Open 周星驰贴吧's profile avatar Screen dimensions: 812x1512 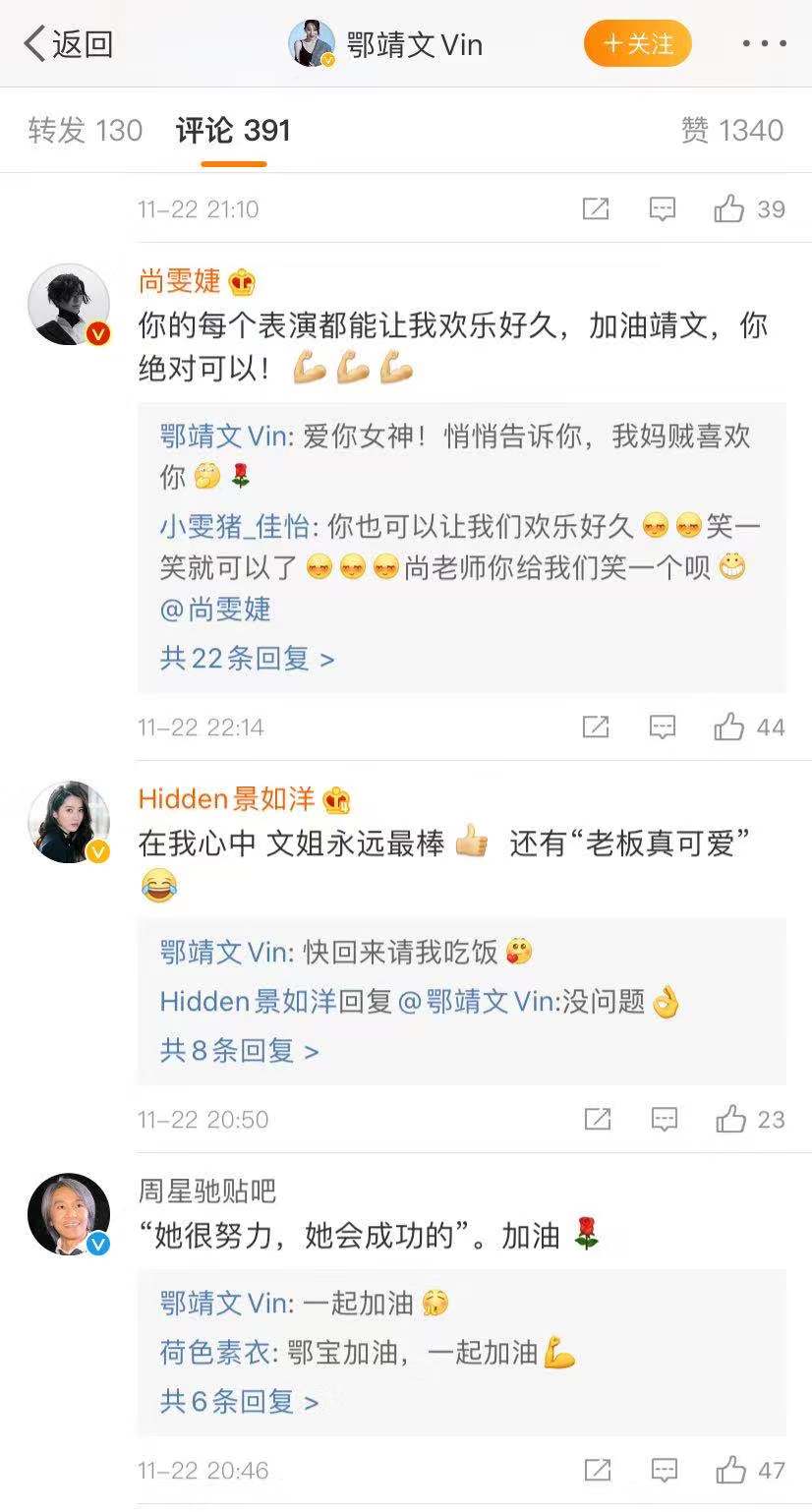[68, 1214]
